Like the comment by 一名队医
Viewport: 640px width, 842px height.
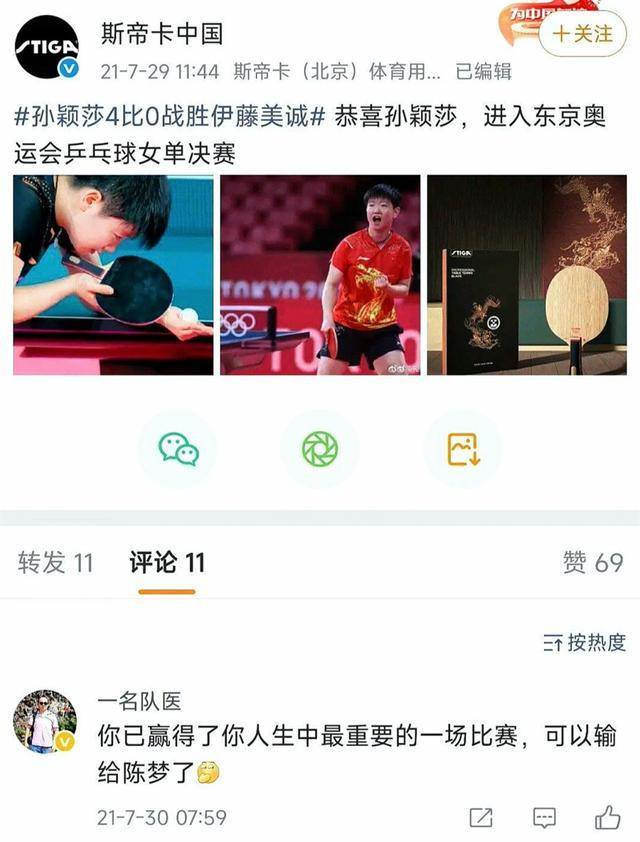click(x=607, y=817)
